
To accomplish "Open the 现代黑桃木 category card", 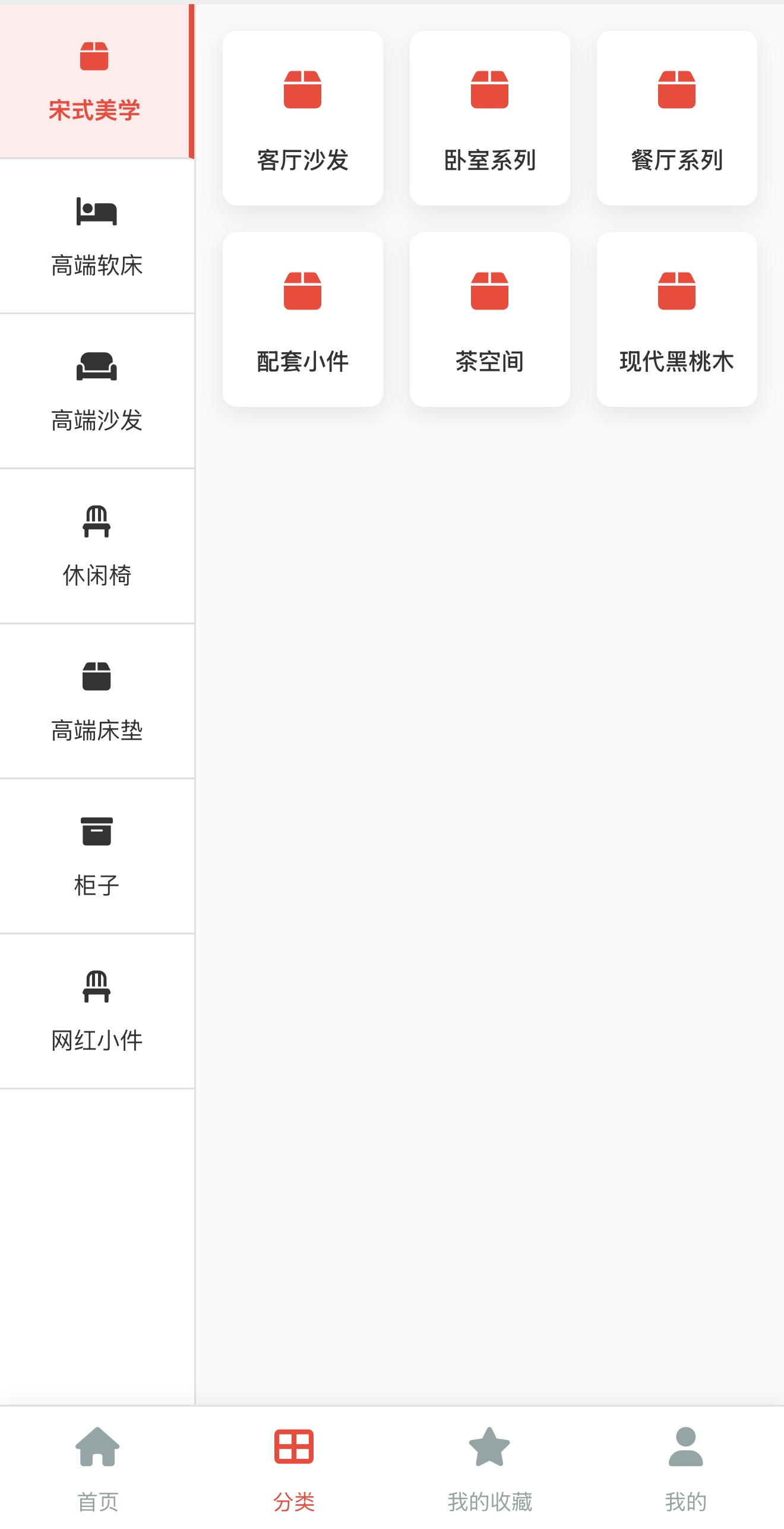I will (x=676, y=321).
